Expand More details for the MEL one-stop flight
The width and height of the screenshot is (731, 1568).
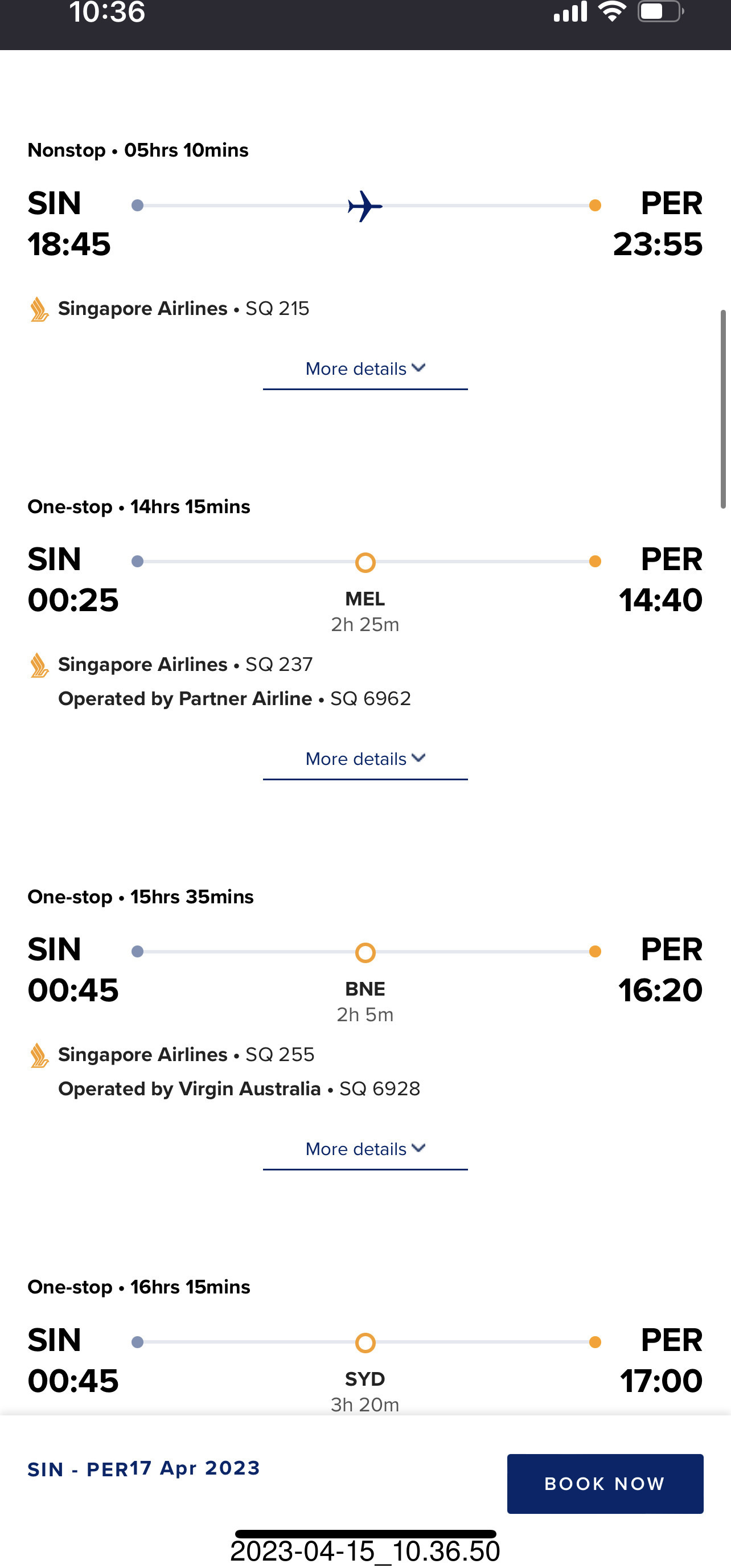pos(365,760)
